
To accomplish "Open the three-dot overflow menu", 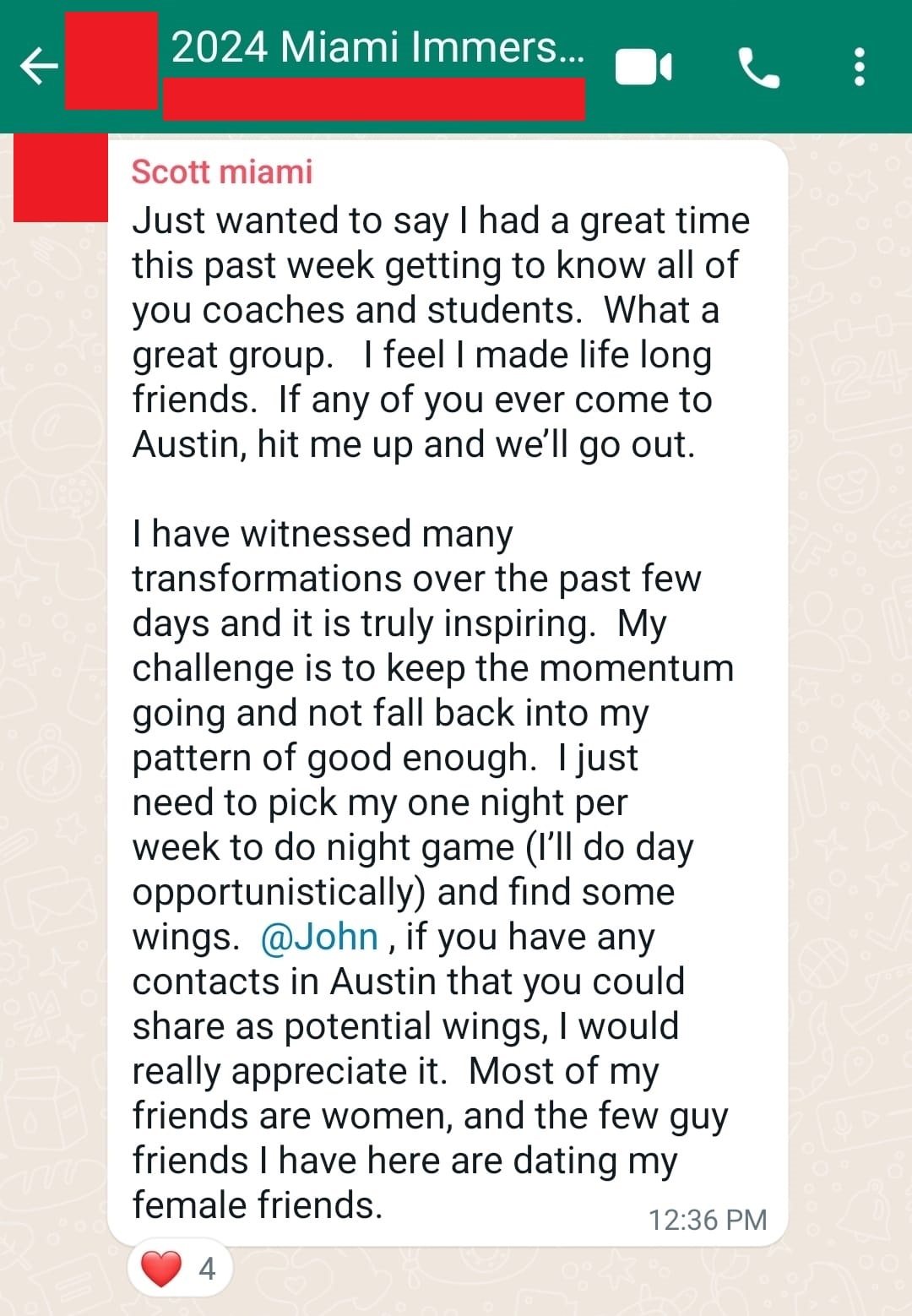I will click(859, 67).
